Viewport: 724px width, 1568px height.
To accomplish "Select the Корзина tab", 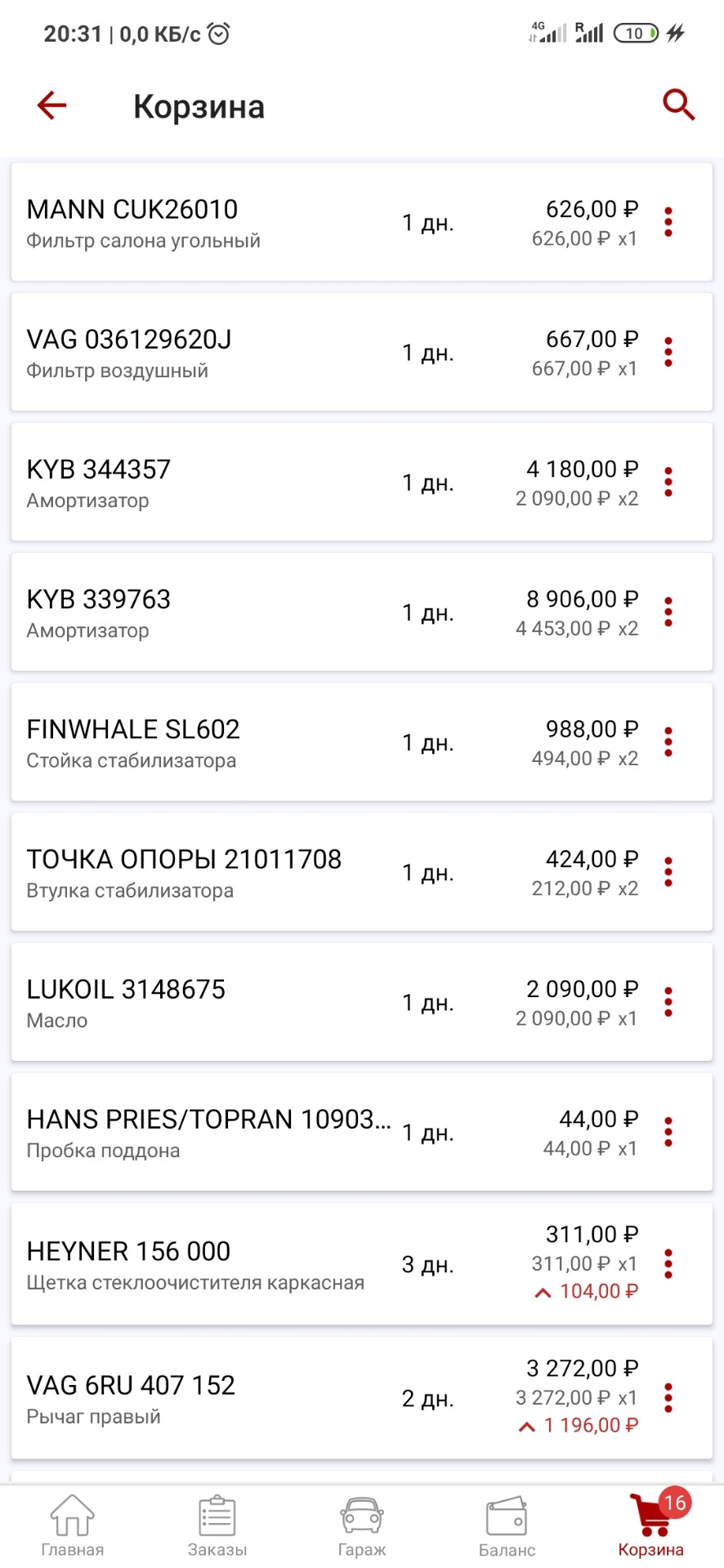I will coord(651,1526).
